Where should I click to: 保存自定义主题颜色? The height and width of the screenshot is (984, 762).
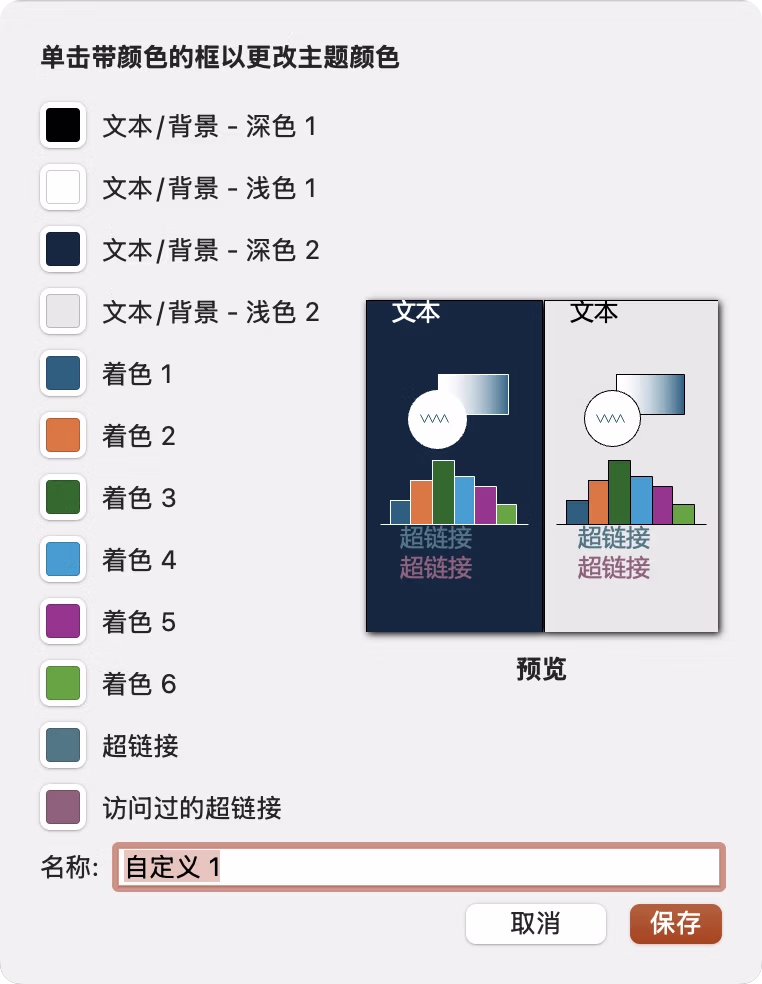click(x=675, y=923)
